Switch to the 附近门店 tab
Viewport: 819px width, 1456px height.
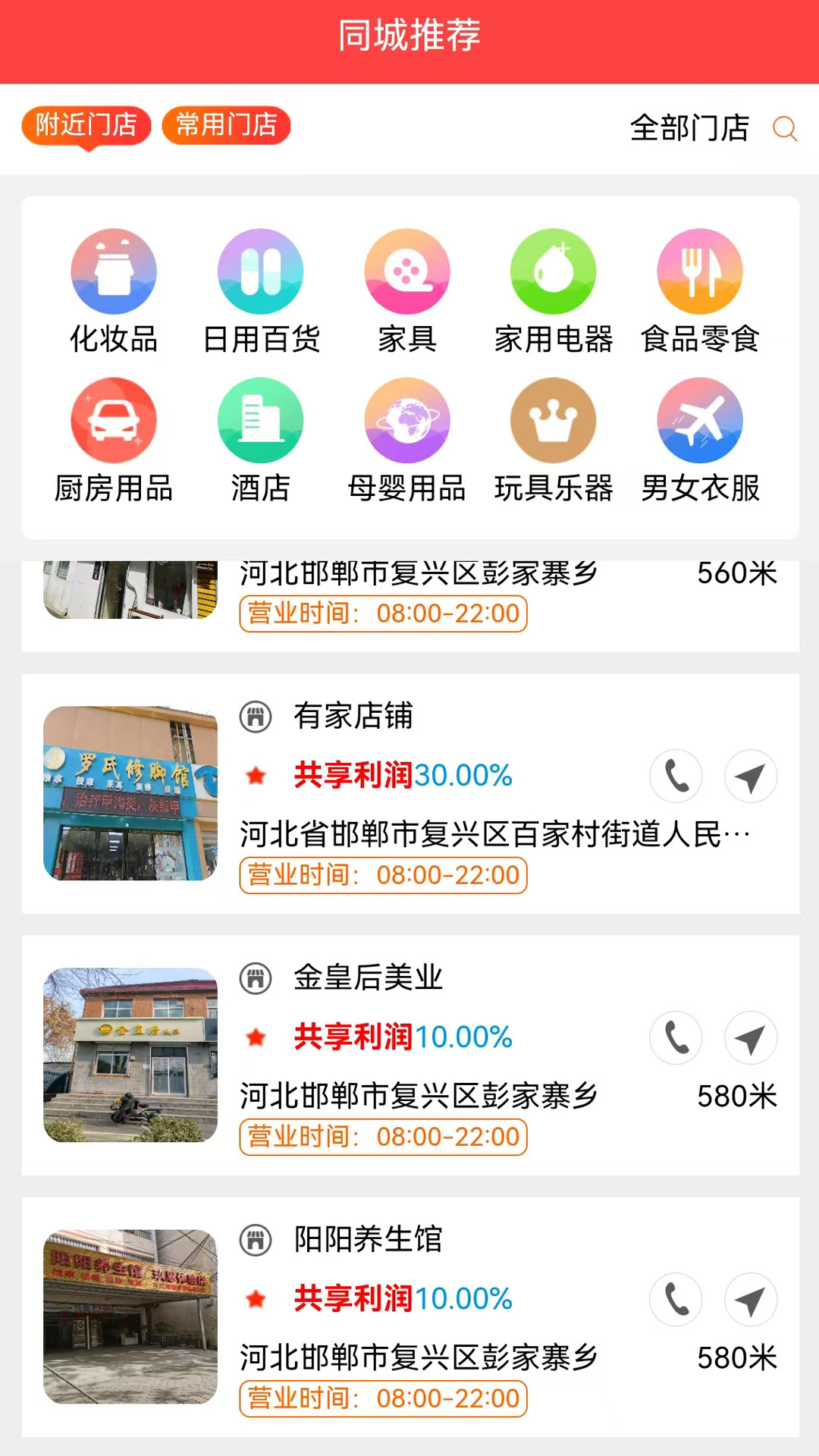coord(86,125)
